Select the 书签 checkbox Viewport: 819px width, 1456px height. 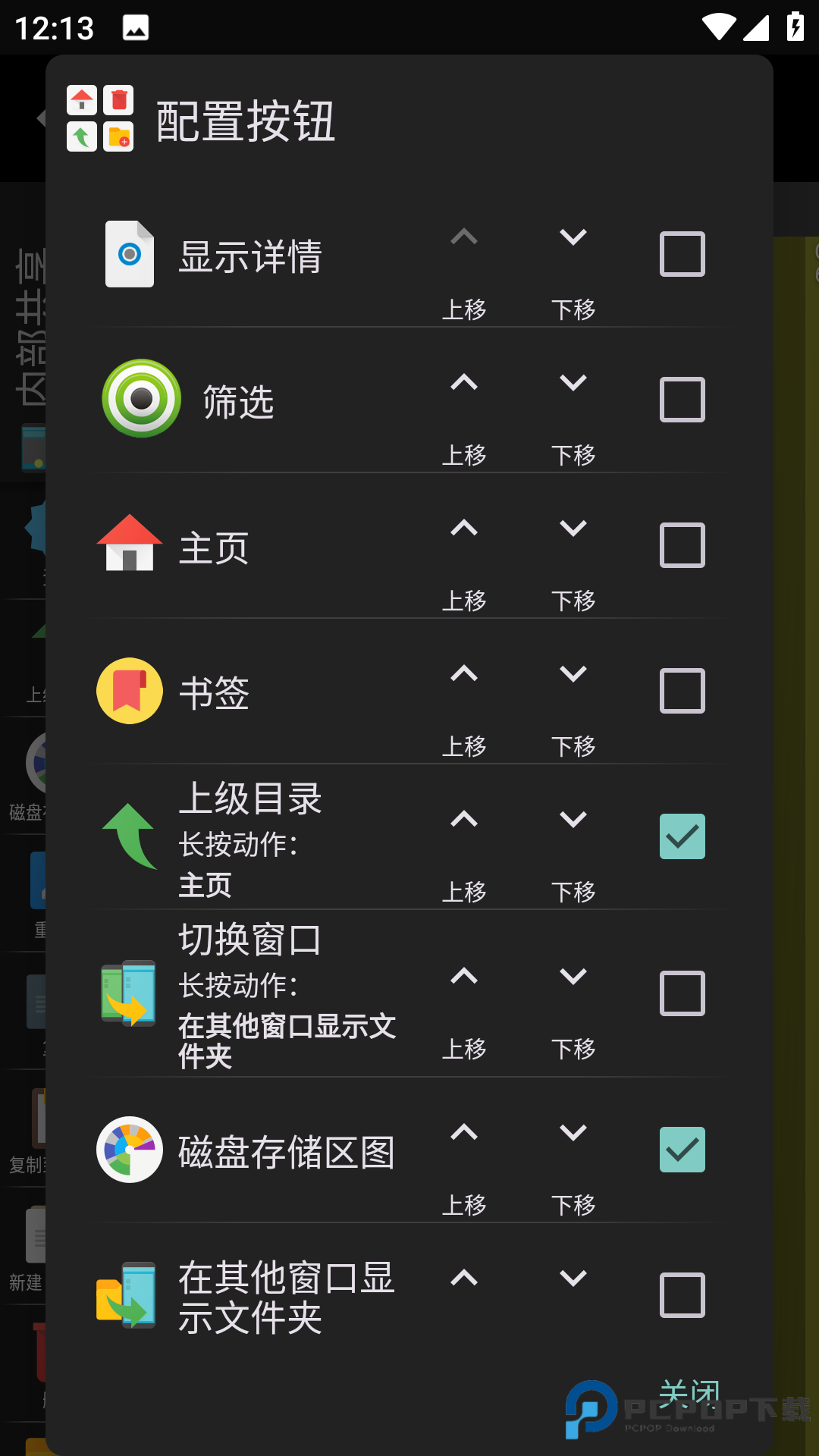click(x=682, y=691)
